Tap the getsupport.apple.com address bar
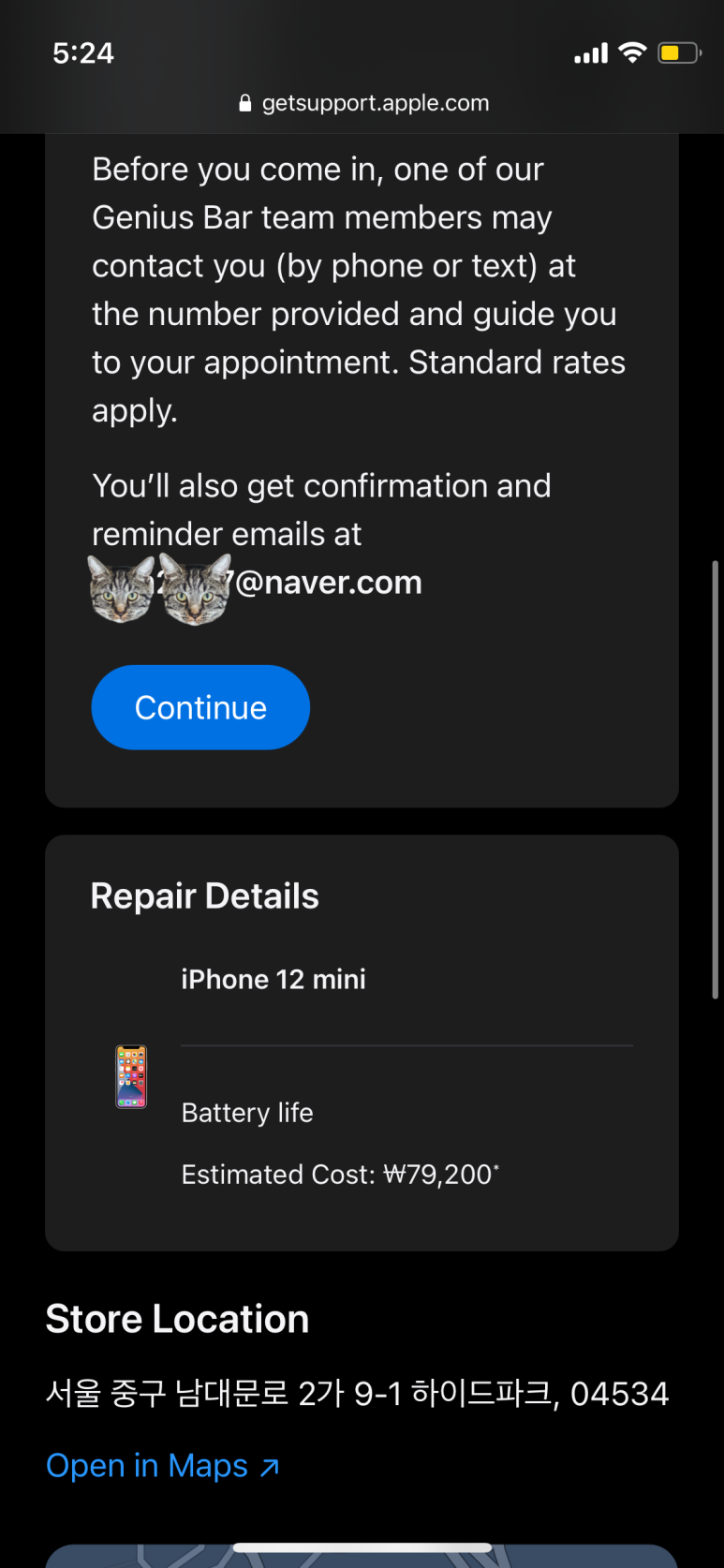The height and width of the screenshot is (1568, 724). click(363, 103)
